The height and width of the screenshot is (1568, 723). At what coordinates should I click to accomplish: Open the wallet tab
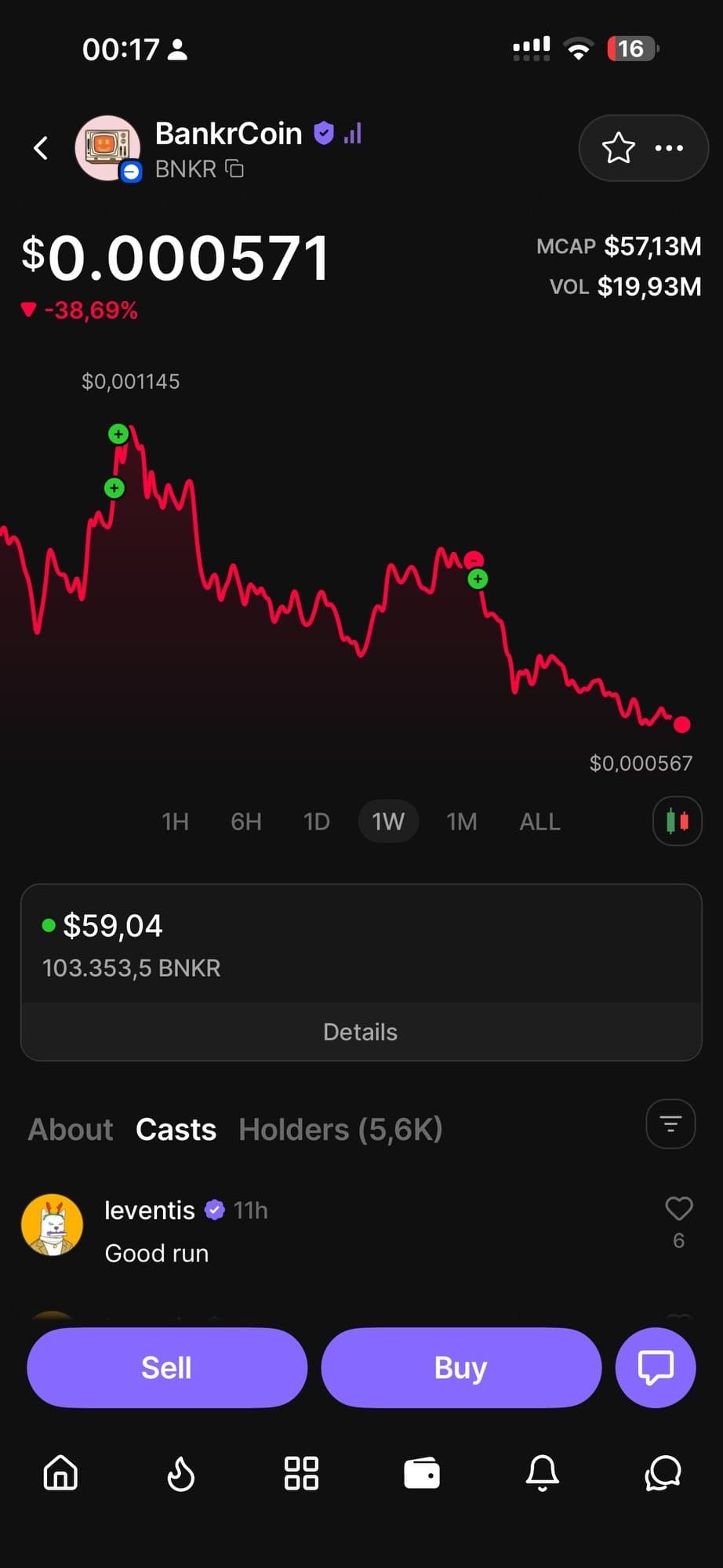click(422, 1473)
